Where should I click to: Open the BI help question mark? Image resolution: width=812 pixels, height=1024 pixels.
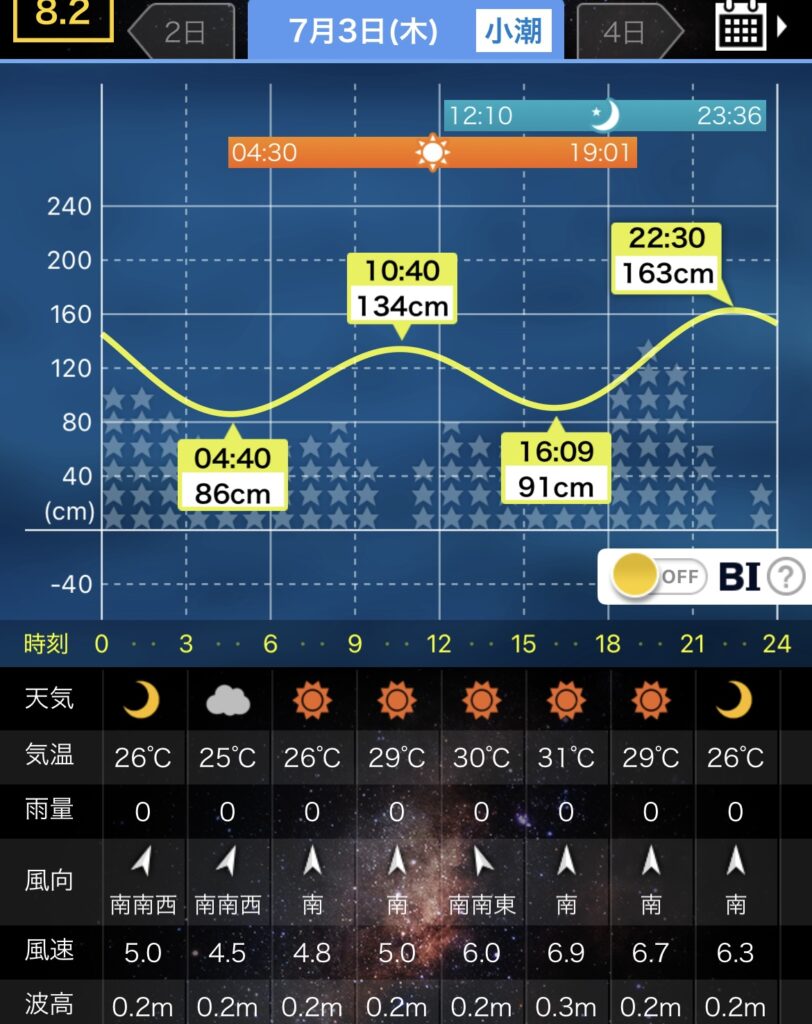(x=787, y=576)
